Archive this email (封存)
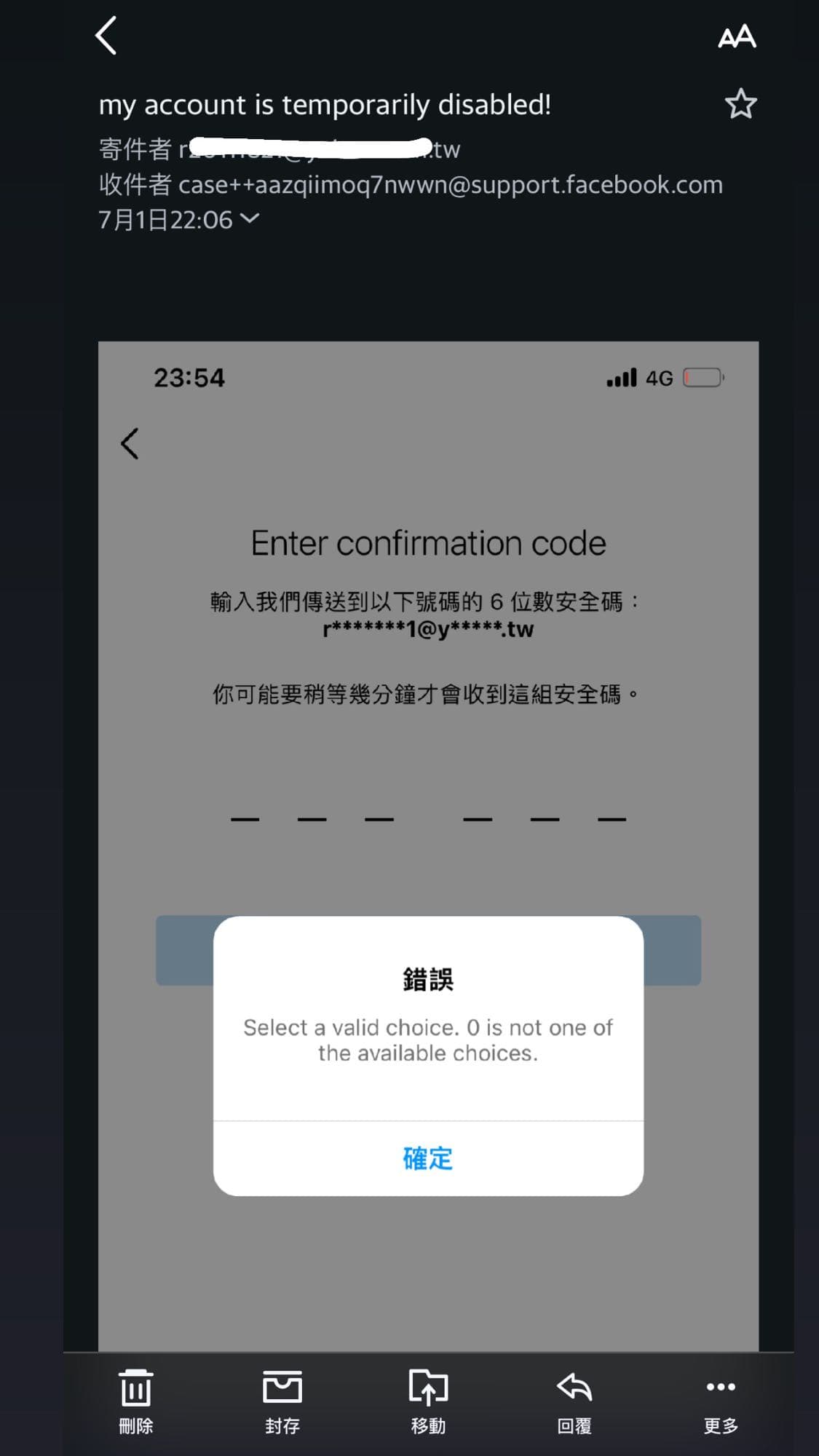 coord(282,1401)
